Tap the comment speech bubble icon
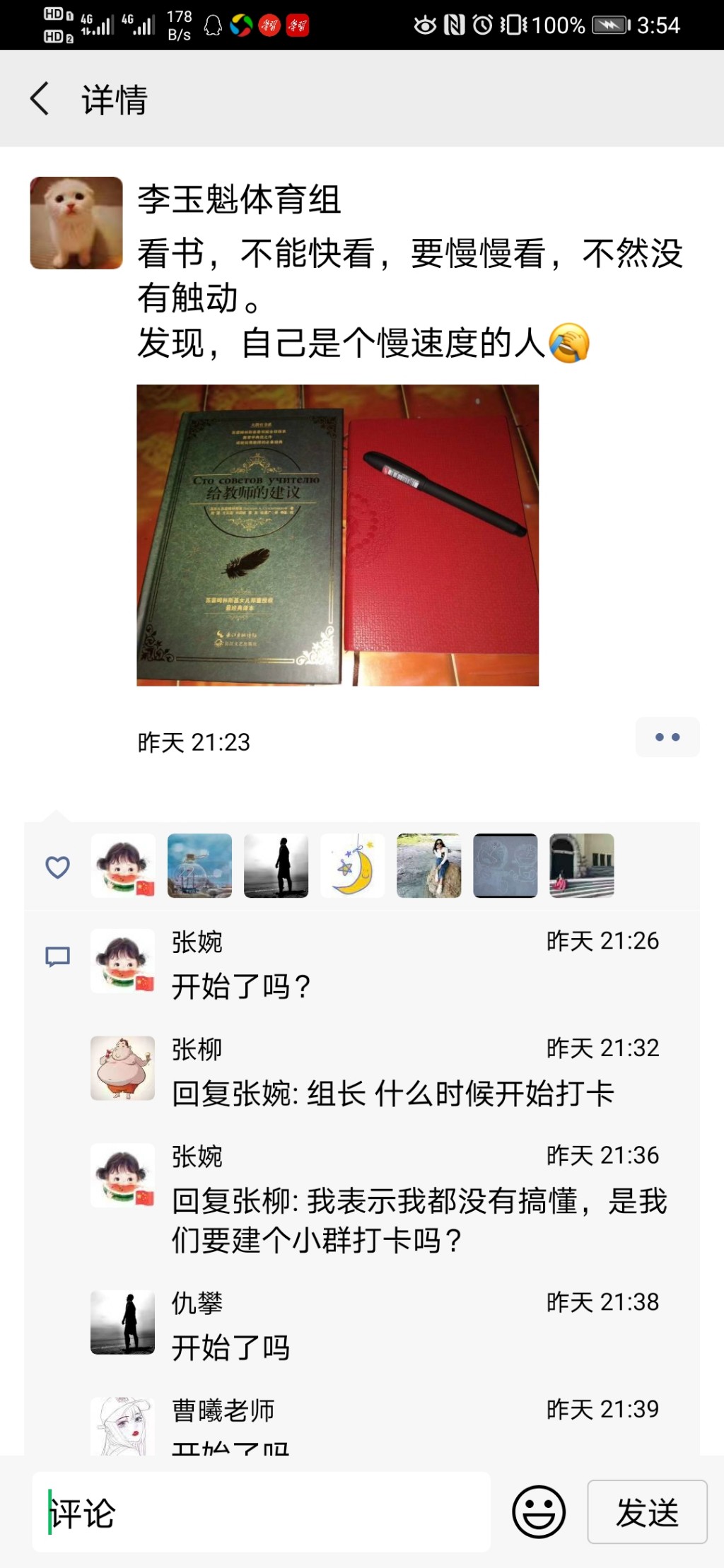 [x=57, y=956]
